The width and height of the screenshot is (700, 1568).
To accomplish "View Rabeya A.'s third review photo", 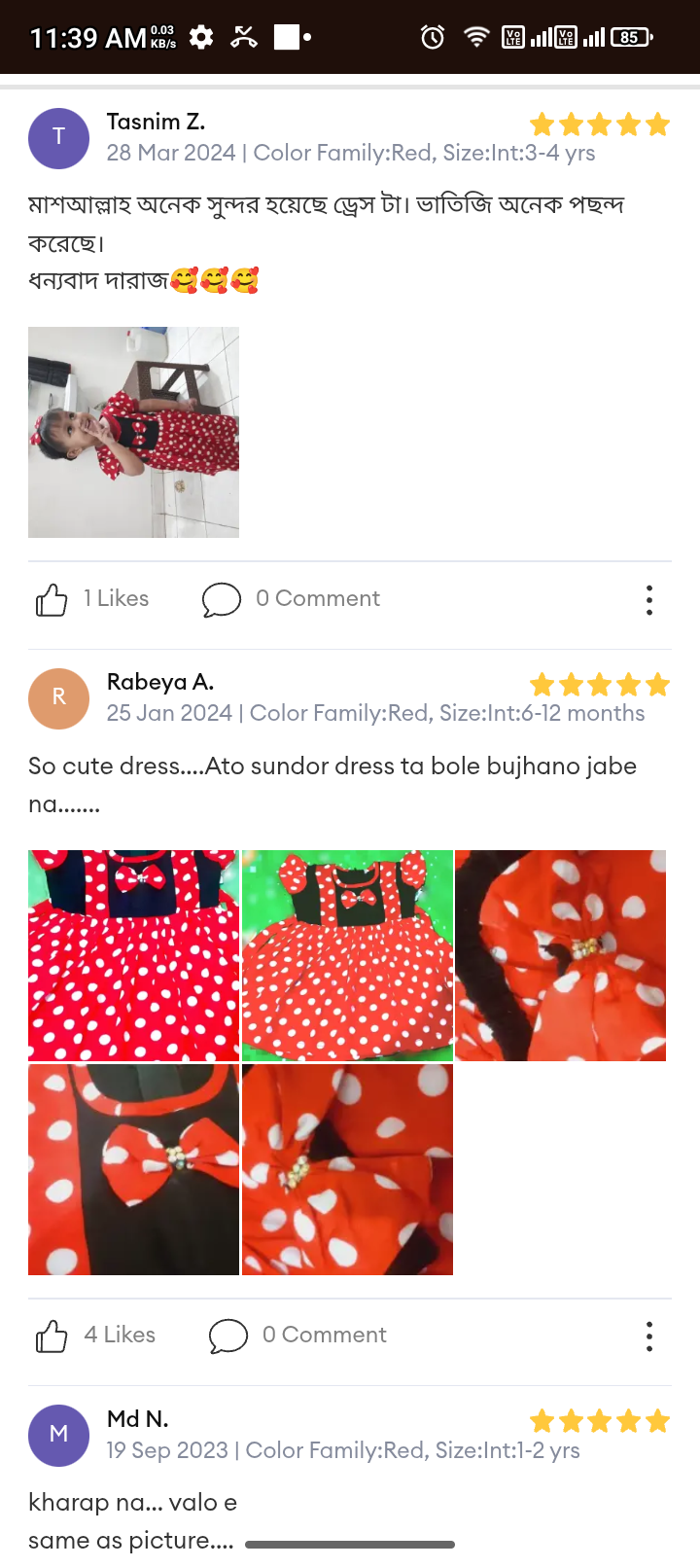I will coord(560,955).
